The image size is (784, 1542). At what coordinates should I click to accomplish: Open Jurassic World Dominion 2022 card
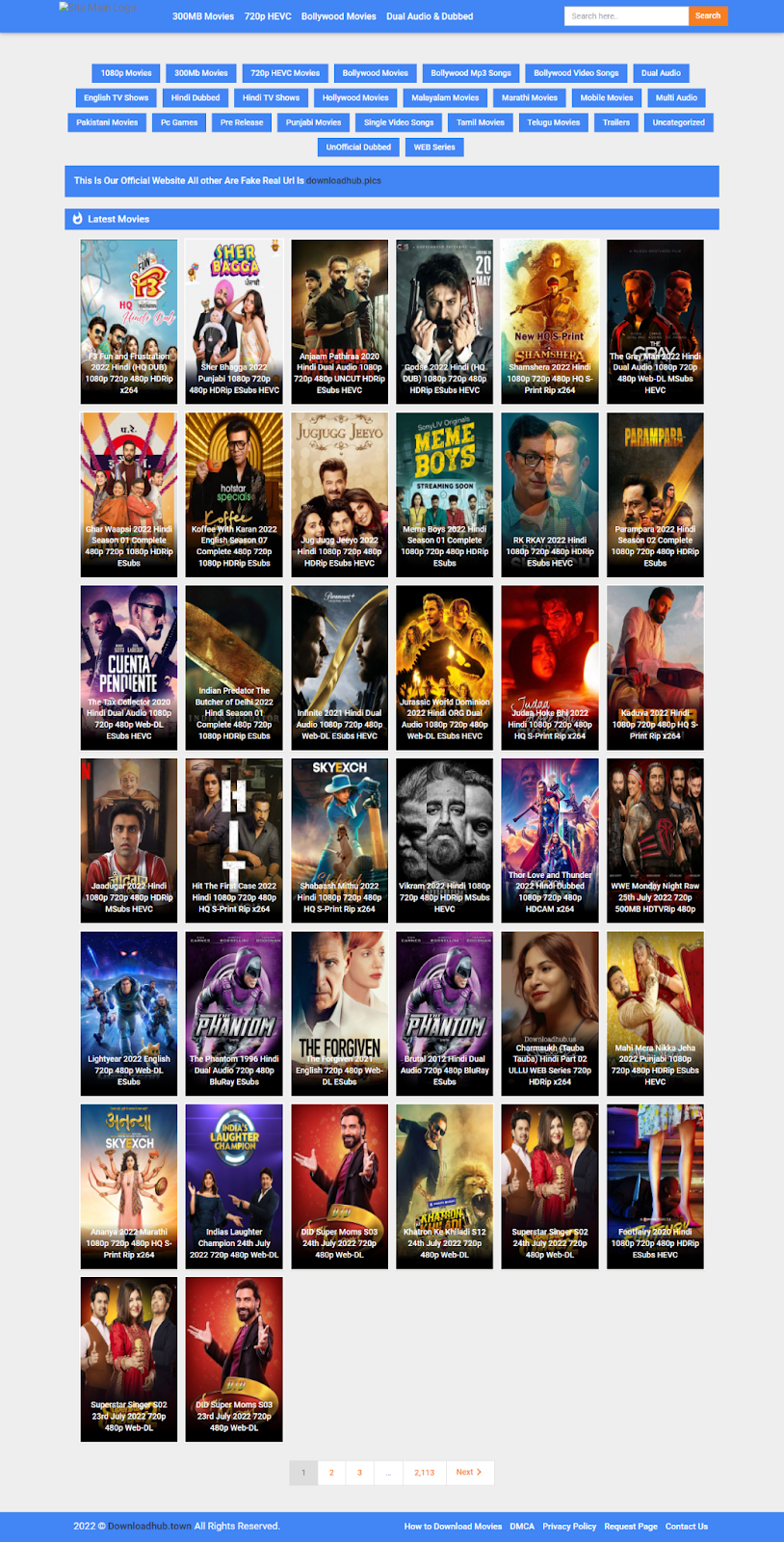444,667
